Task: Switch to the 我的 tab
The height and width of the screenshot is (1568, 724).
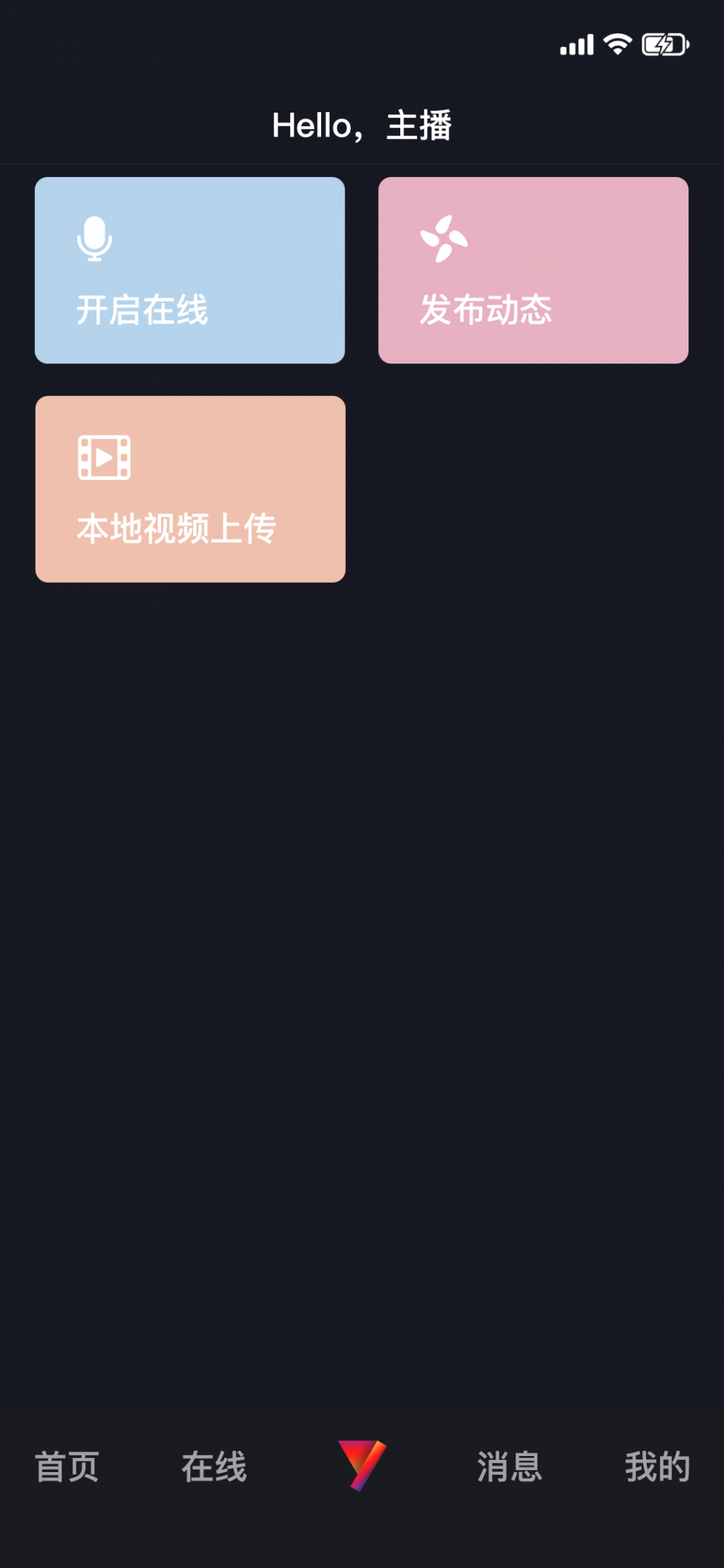Action: pos(657,1467)
